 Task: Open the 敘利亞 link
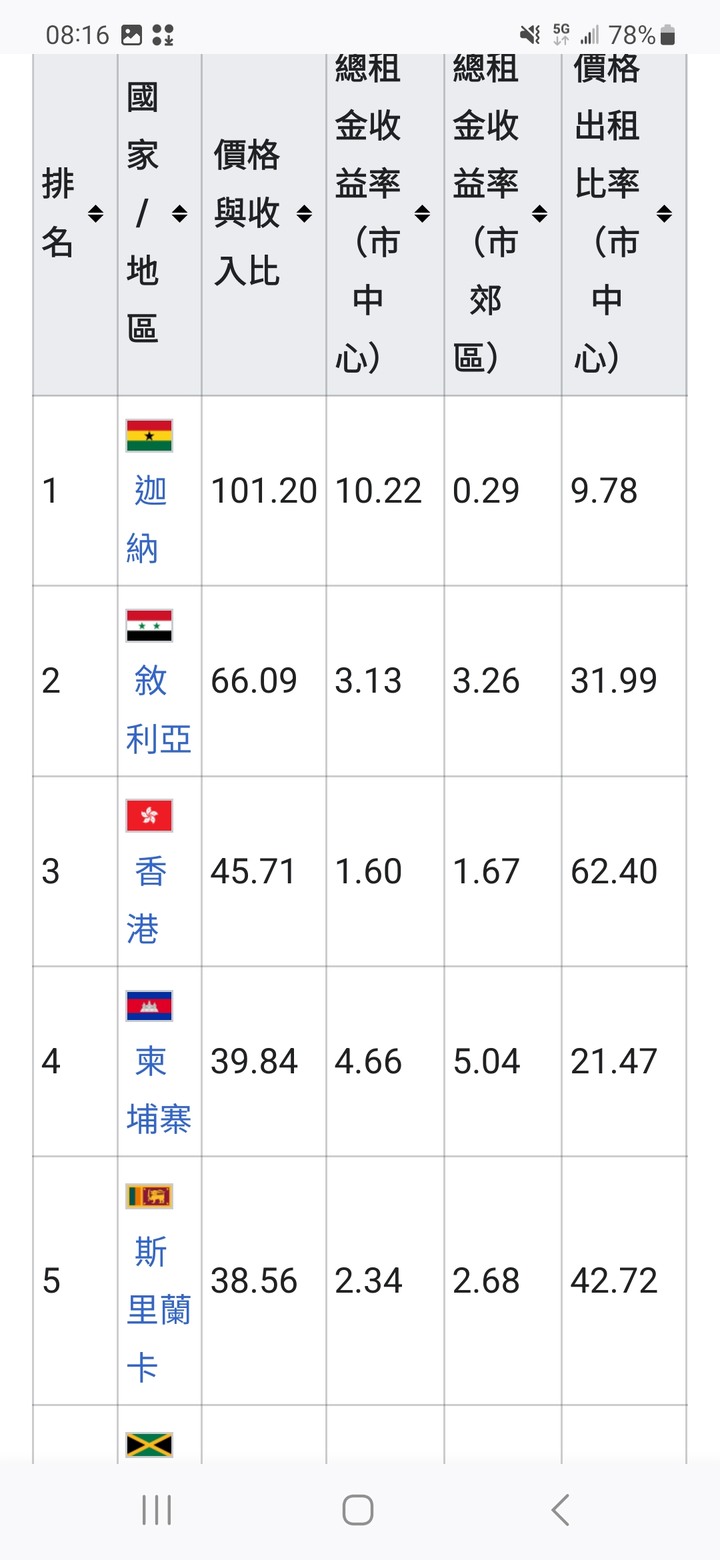pyautogui.click(x=158, y=709)
